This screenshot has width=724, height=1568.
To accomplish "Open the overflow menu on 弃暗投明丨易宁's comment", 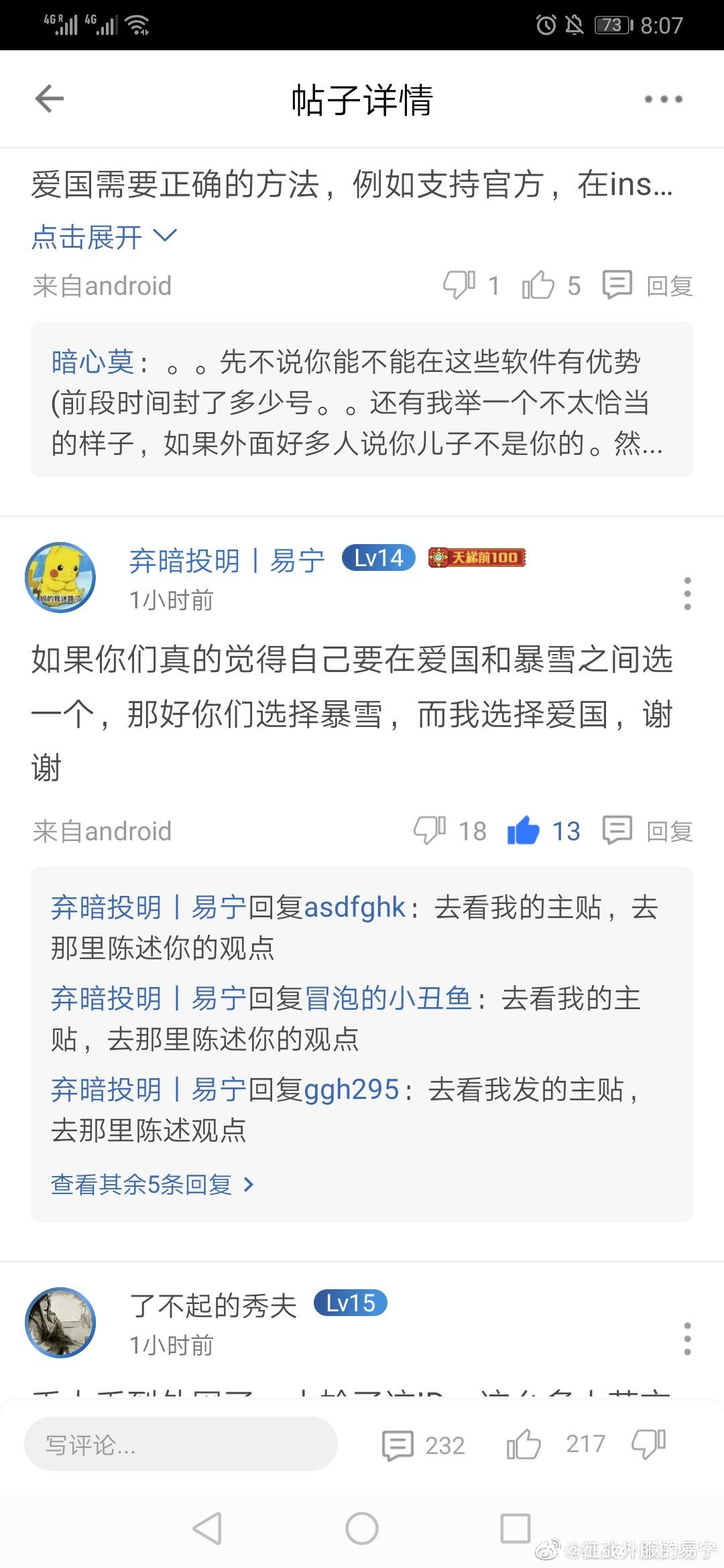I will click(x=687, y=594).
